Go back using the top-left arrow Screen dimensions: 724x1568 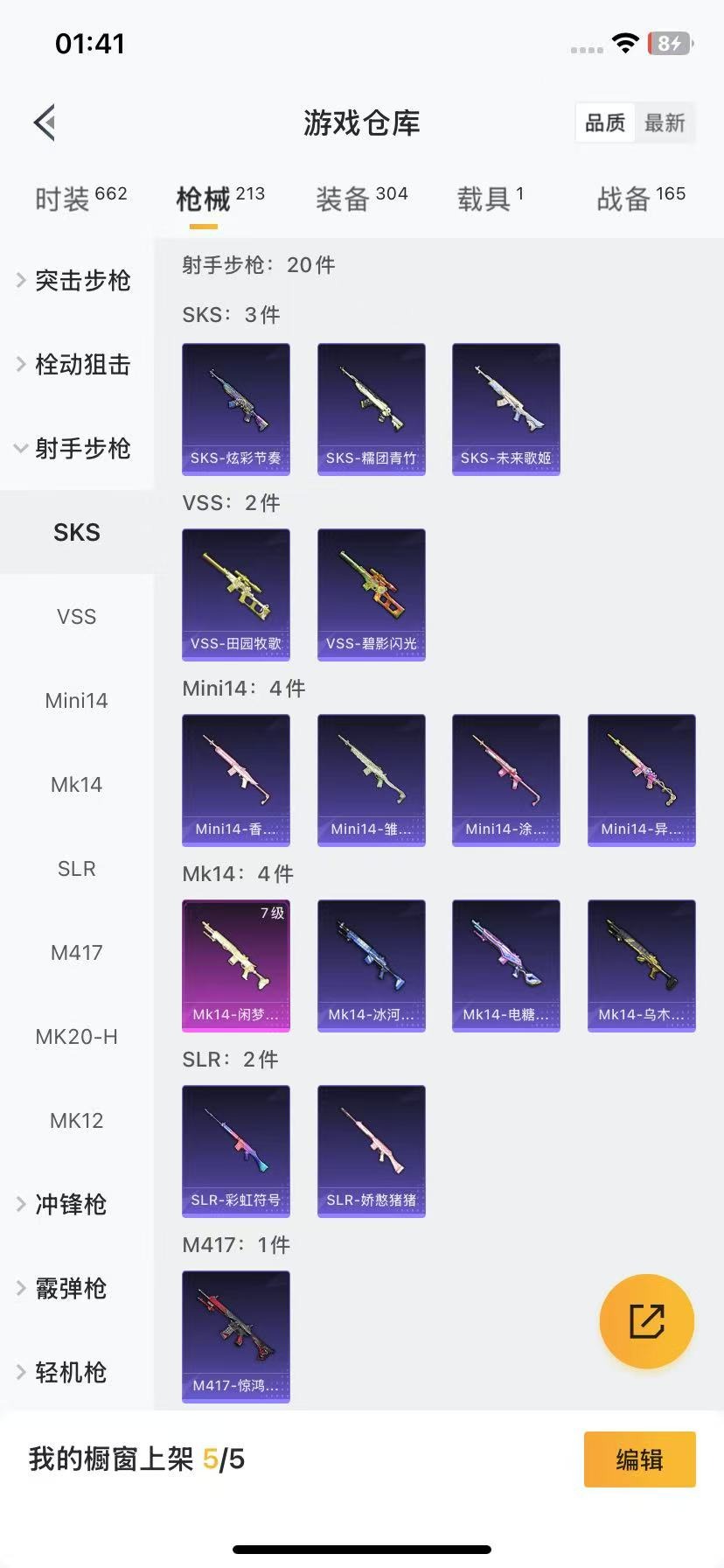click(x=45, y=122)
